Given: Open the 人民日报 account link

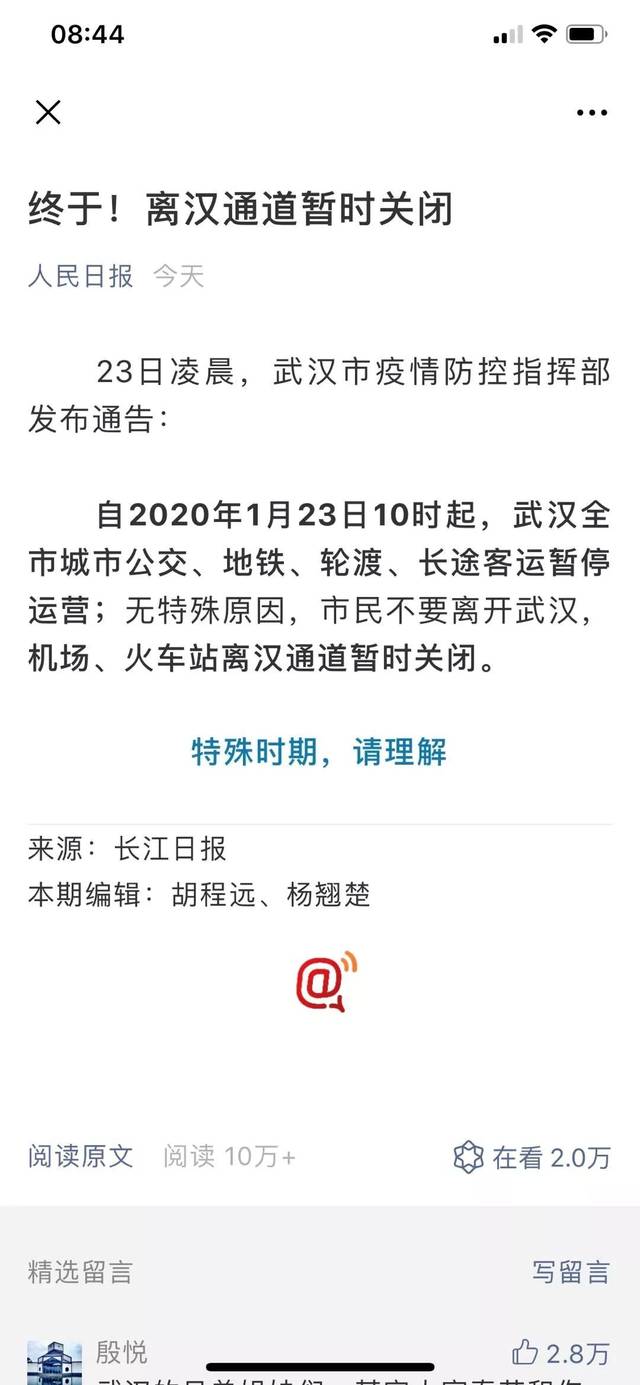Looking at the screenshot, I should [80, 276].
